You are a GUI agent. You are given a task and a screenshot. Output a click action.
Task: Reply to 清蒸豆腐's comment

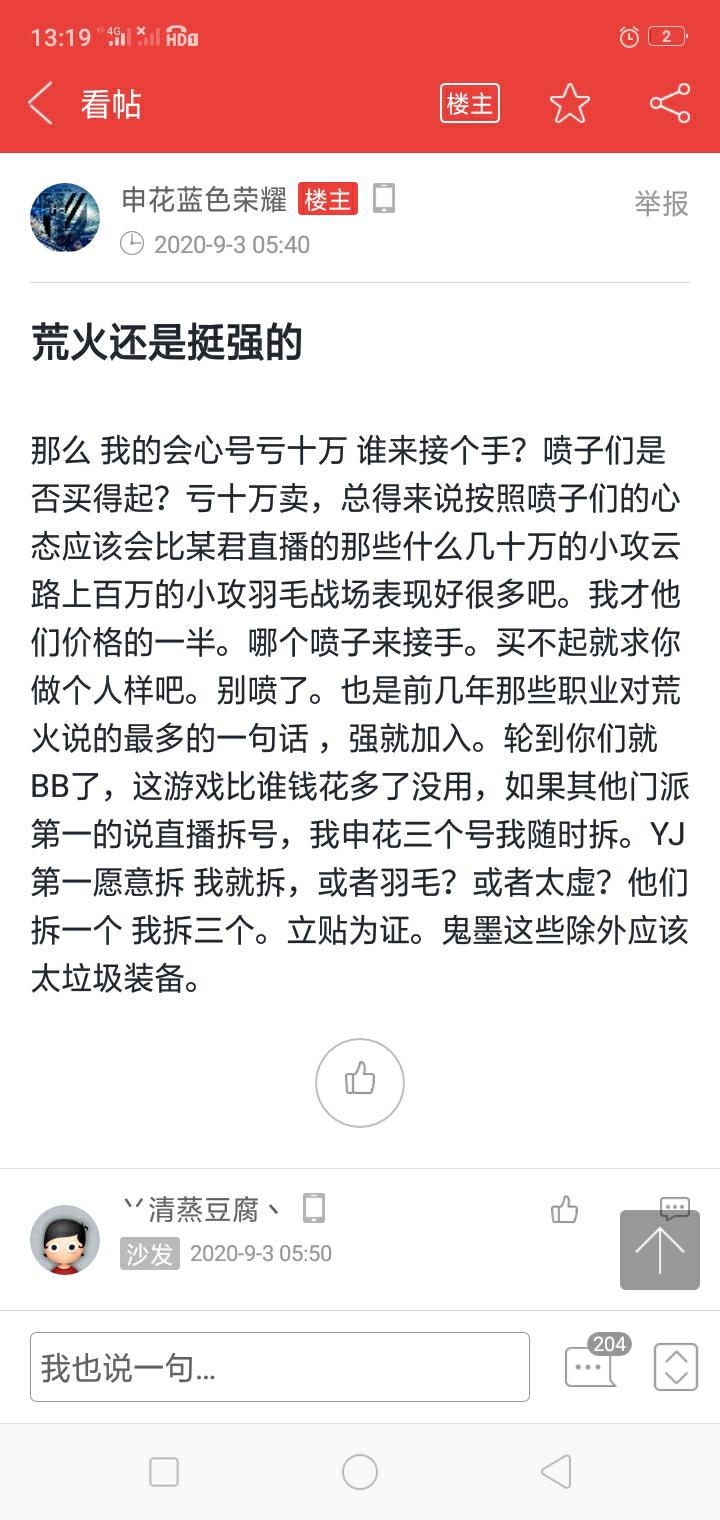[x=675, y=1206]
